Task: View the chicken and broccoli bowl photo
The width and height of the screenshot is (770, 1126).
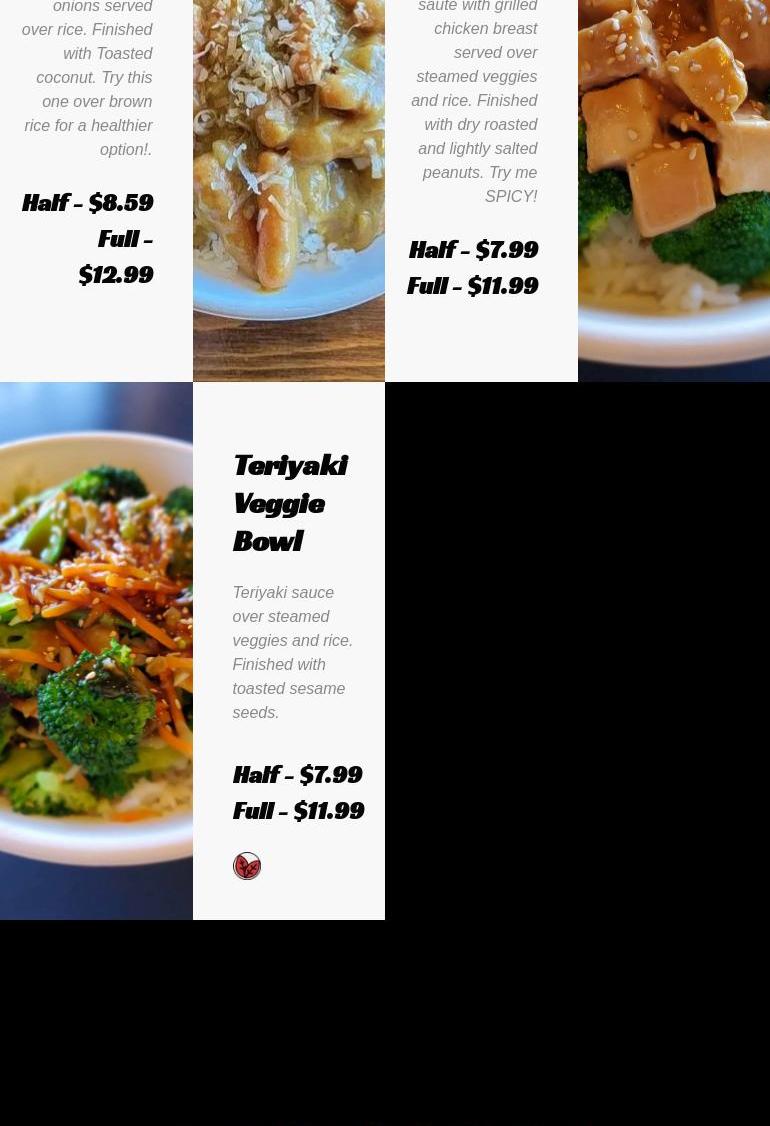Action: point(673,190)
